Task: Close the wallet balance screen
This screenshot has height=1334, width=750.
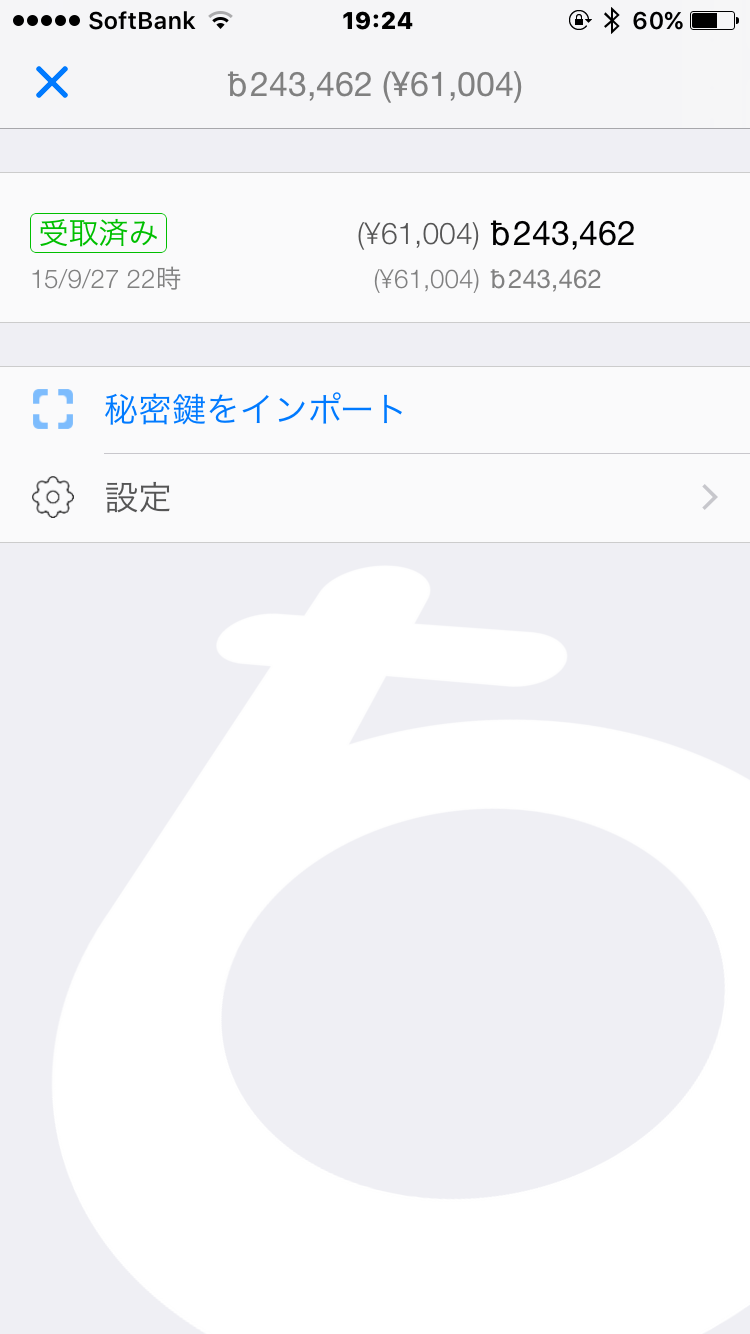Action: (52, 83)
